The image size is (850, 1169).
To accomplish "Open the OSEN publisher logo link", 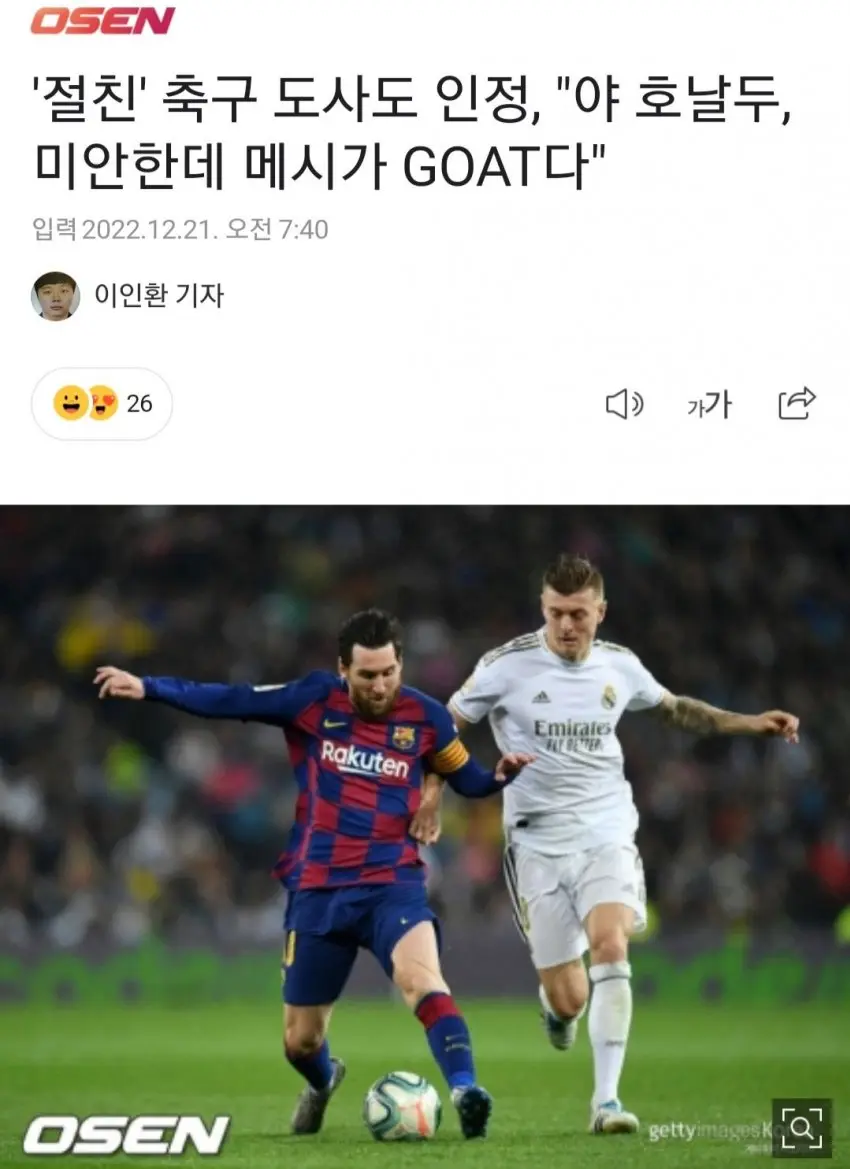I will [102, 21].
